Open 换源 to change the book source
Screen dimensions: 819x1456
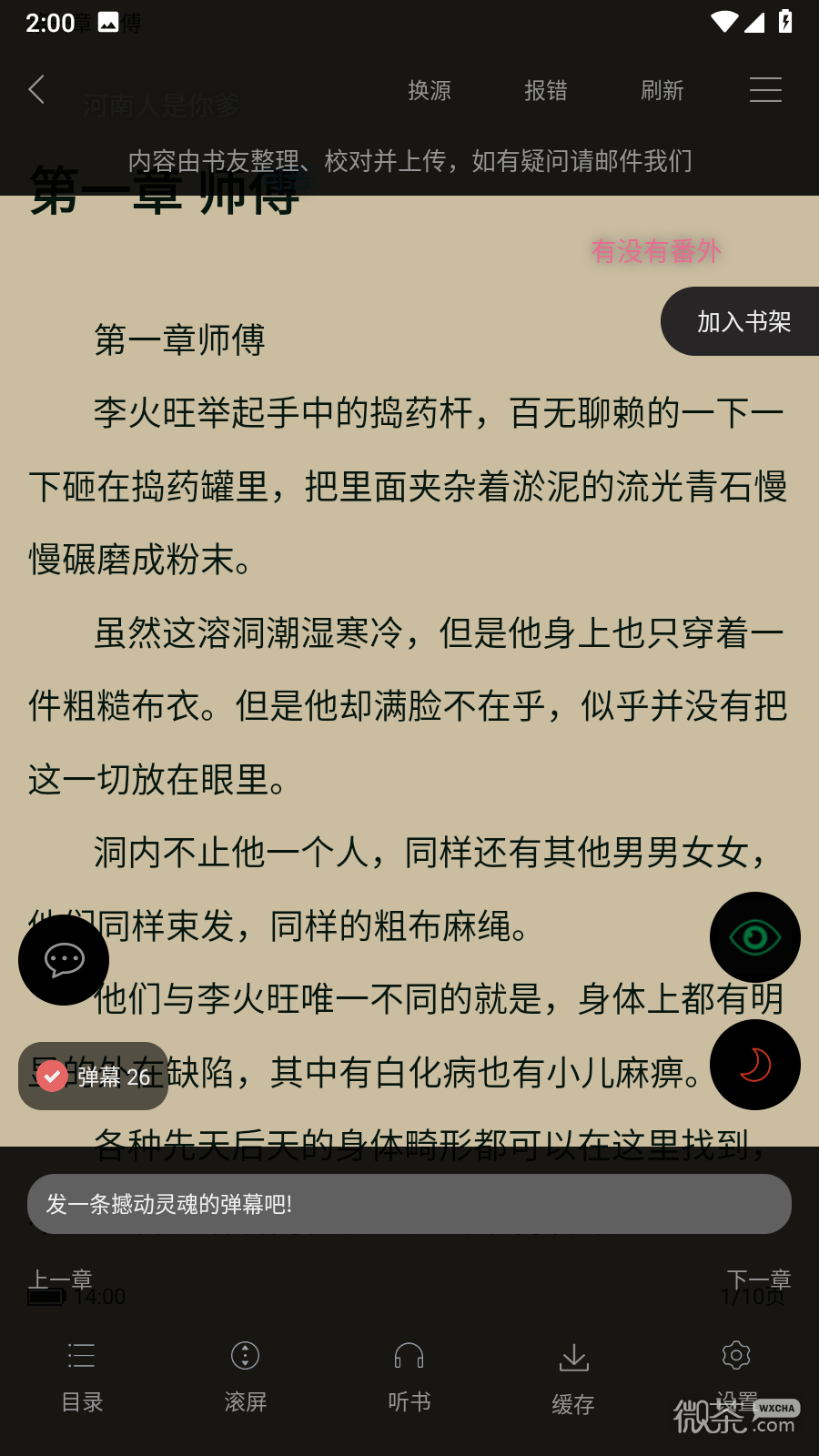pos(430,90)
